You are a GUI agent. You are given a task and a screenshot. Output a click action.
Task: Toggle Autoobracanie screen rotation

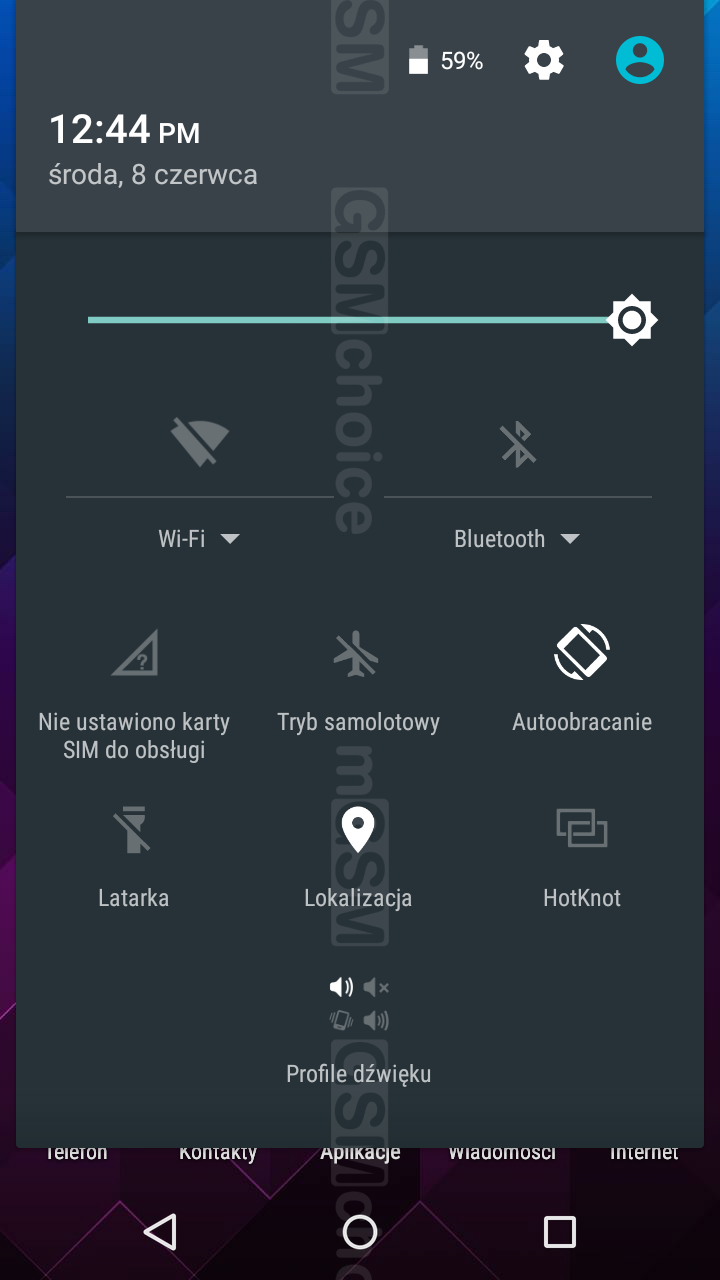(x=582, y=653)
